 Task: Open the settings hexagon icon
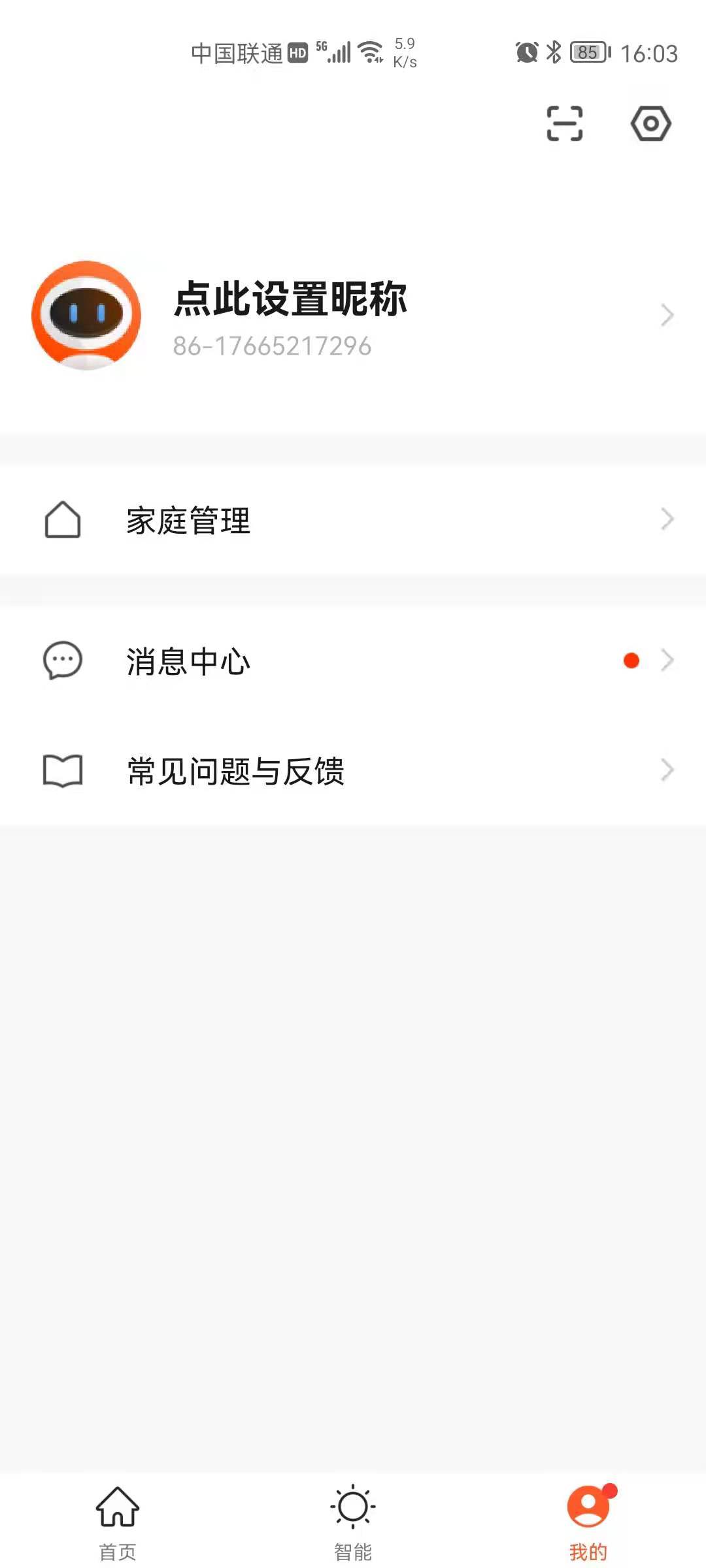[x=650, y=123]
